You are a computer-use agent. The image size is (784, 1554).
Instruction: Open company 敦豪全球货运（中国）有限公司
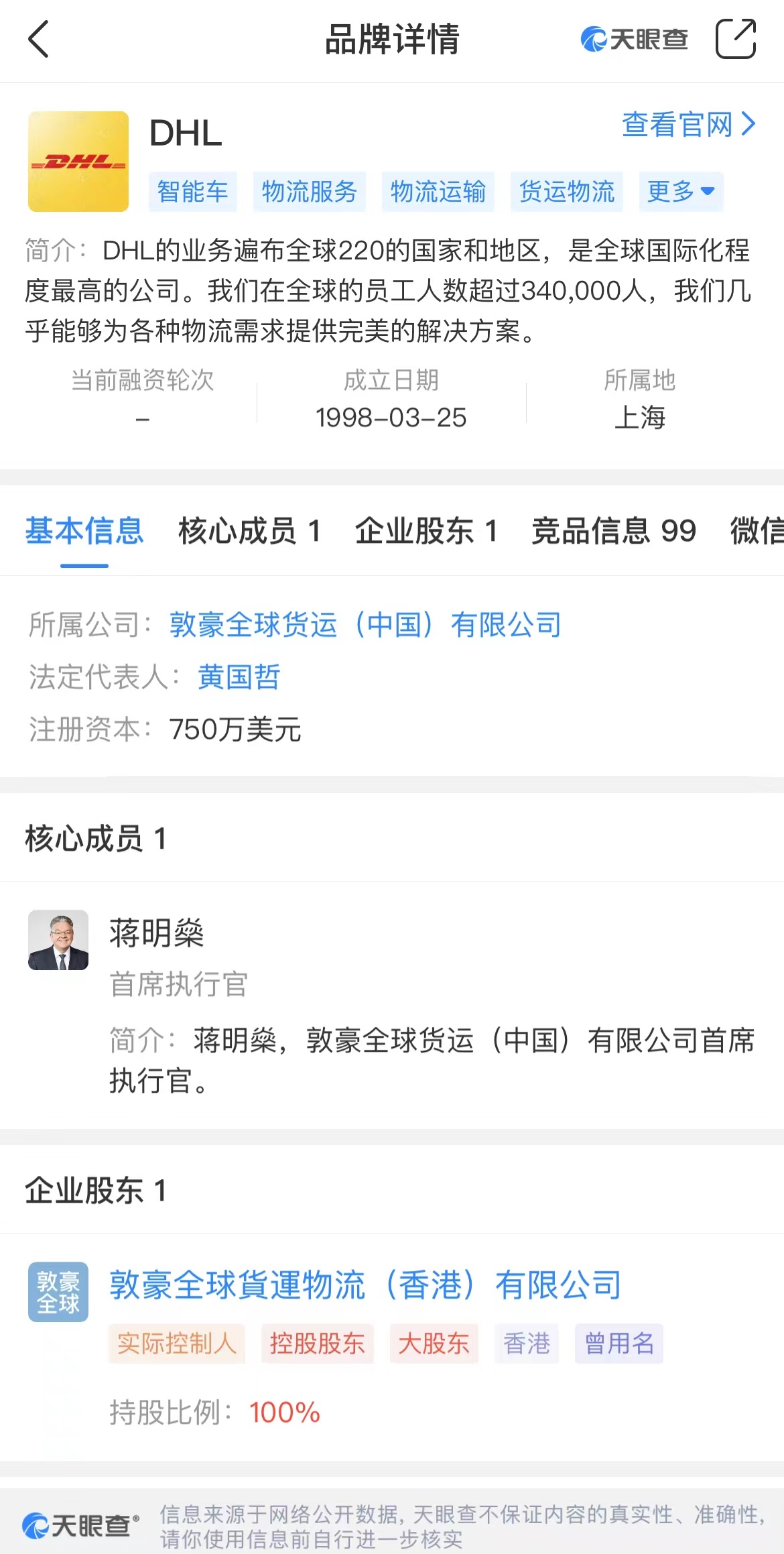pos(365,625)
